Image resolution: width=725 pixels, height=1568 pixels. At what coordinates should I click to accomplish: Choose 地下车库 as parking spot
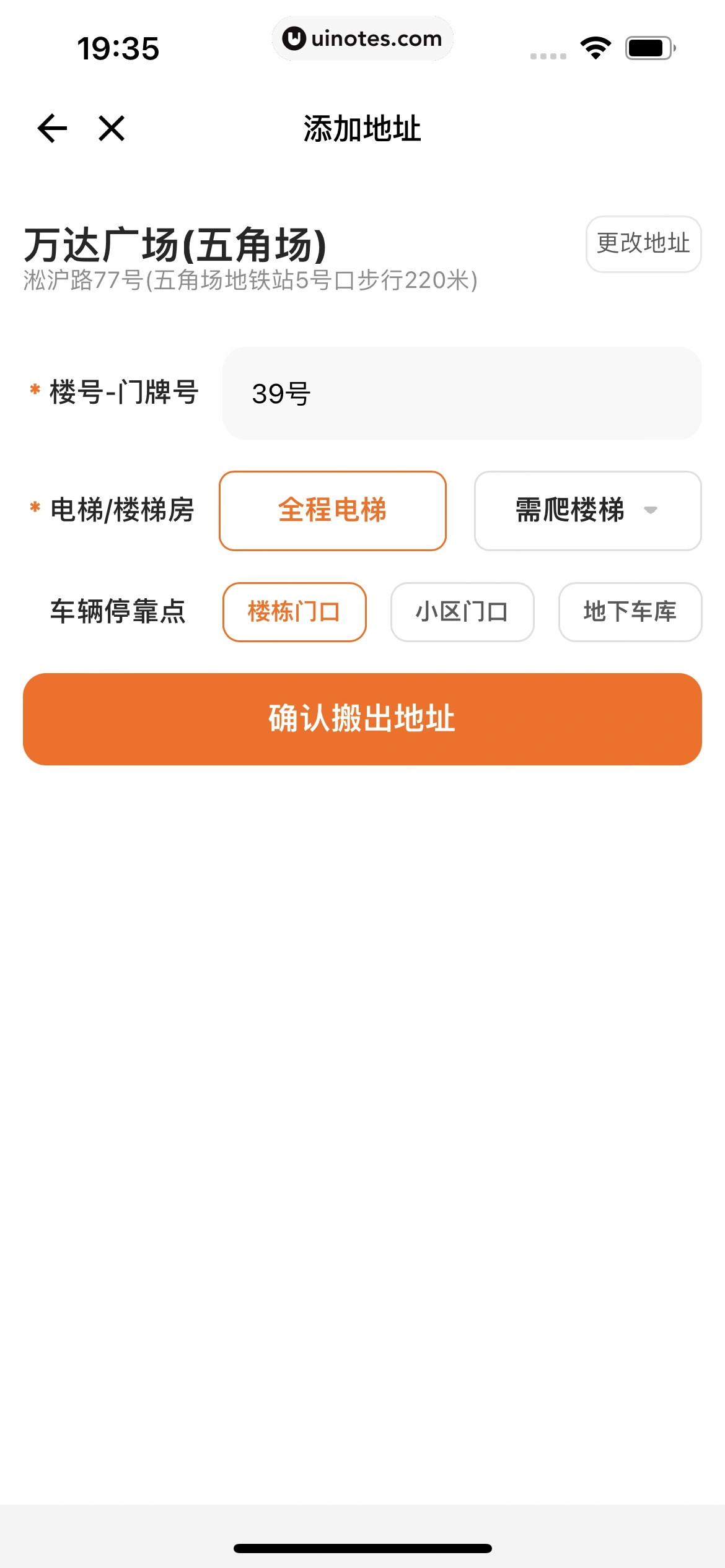click(x=630, y=612)
